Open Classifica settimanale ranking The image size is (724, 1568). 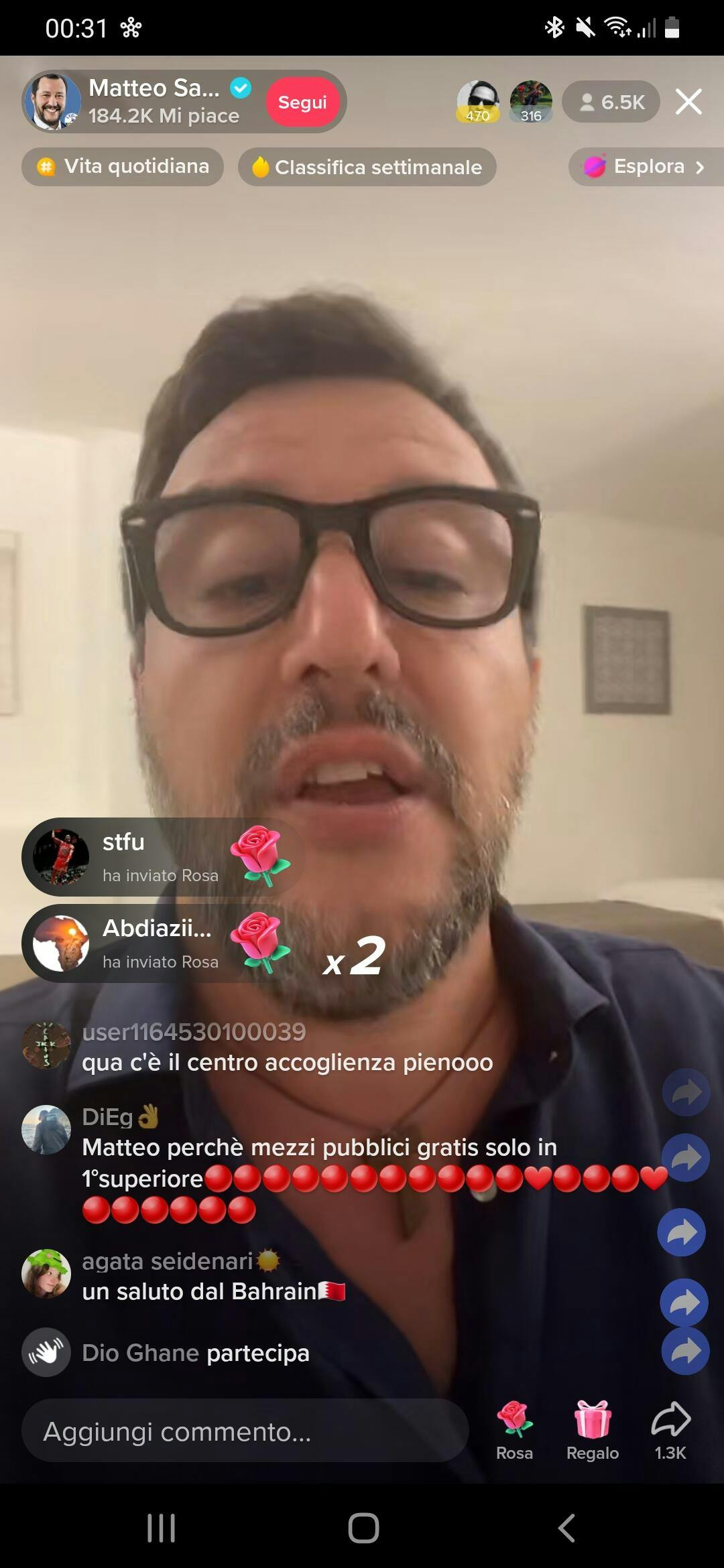coord(367,167)
